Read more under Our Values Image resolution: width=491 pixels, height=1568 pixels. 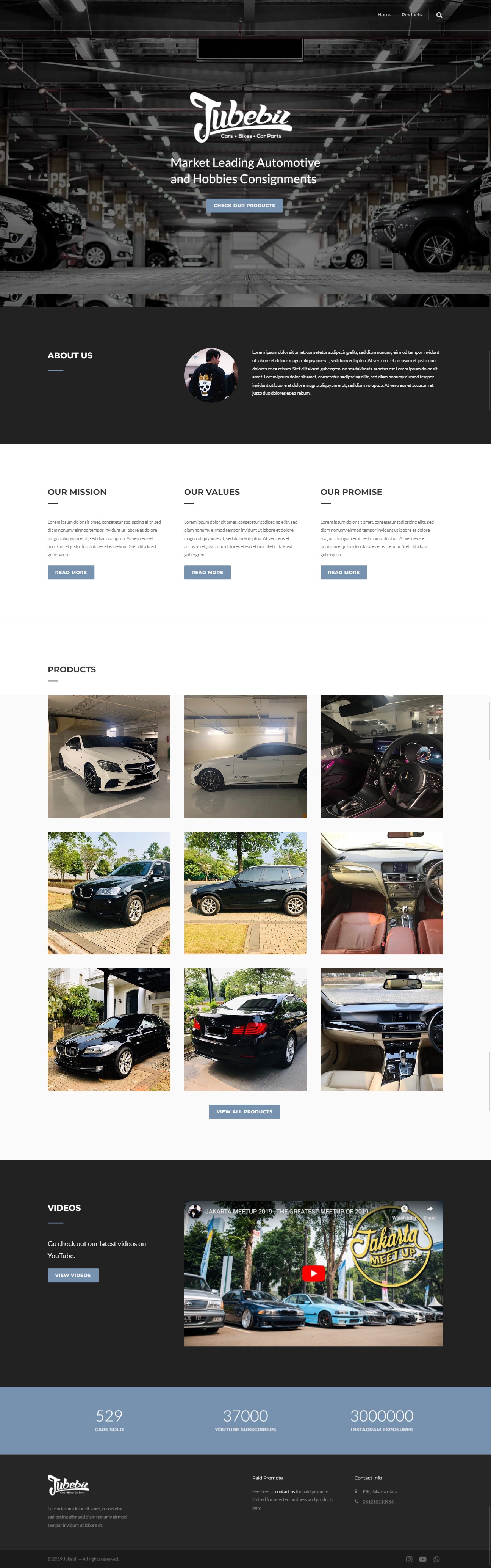click(207, 572)
